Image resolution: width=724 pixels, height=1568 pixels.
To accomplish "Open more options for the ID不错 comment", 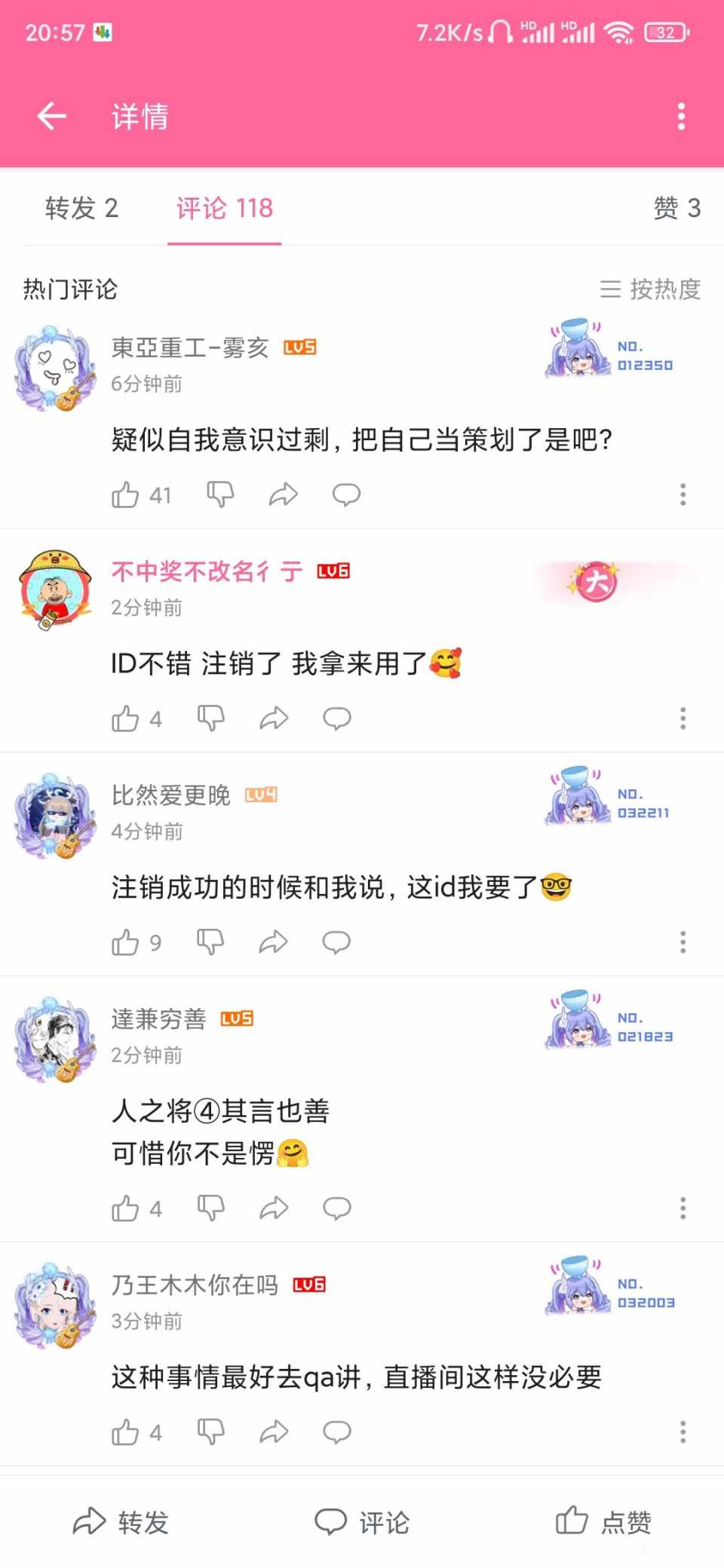I will pos(683,718).
